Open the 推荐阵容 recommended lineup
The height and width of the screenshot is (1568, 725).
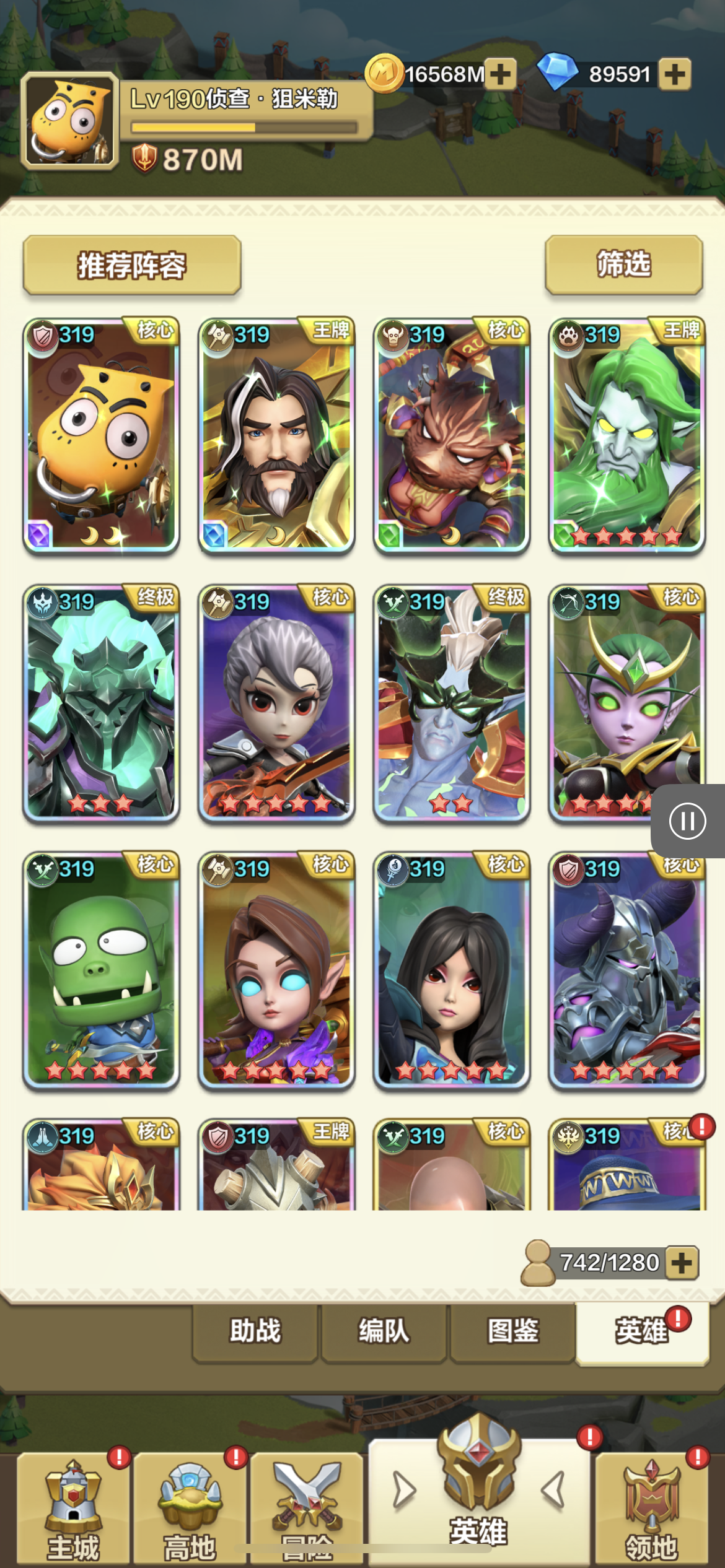coord(131,265)
